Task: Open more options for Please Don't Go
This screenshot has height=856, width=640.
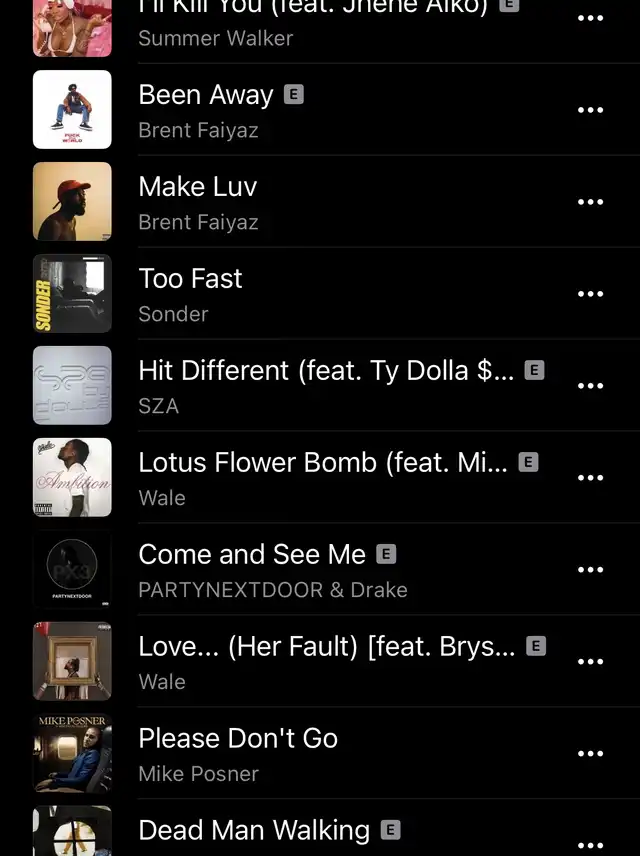Action: point(591,754)
